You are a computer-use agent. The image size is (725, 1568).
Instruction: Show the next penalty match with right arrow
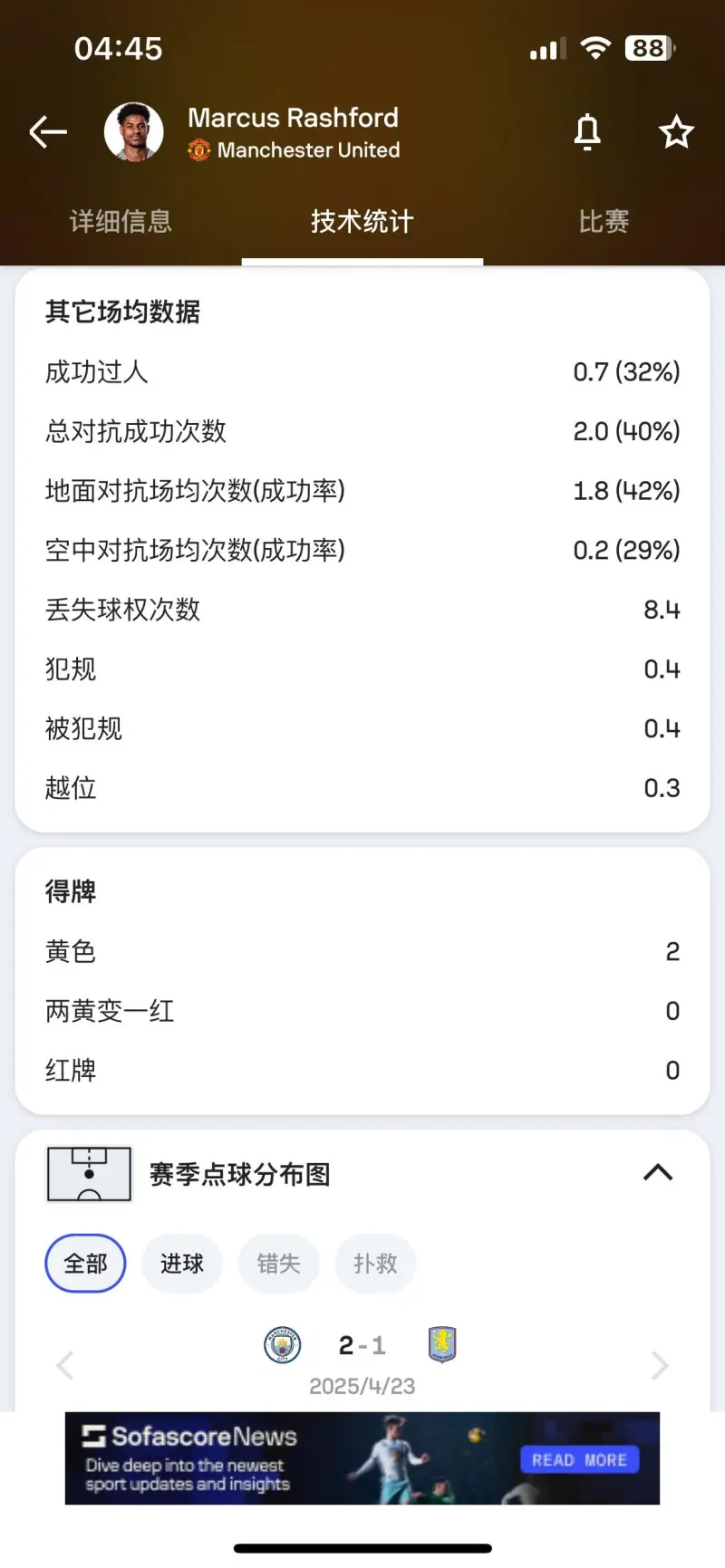(x=661, y=1365)
